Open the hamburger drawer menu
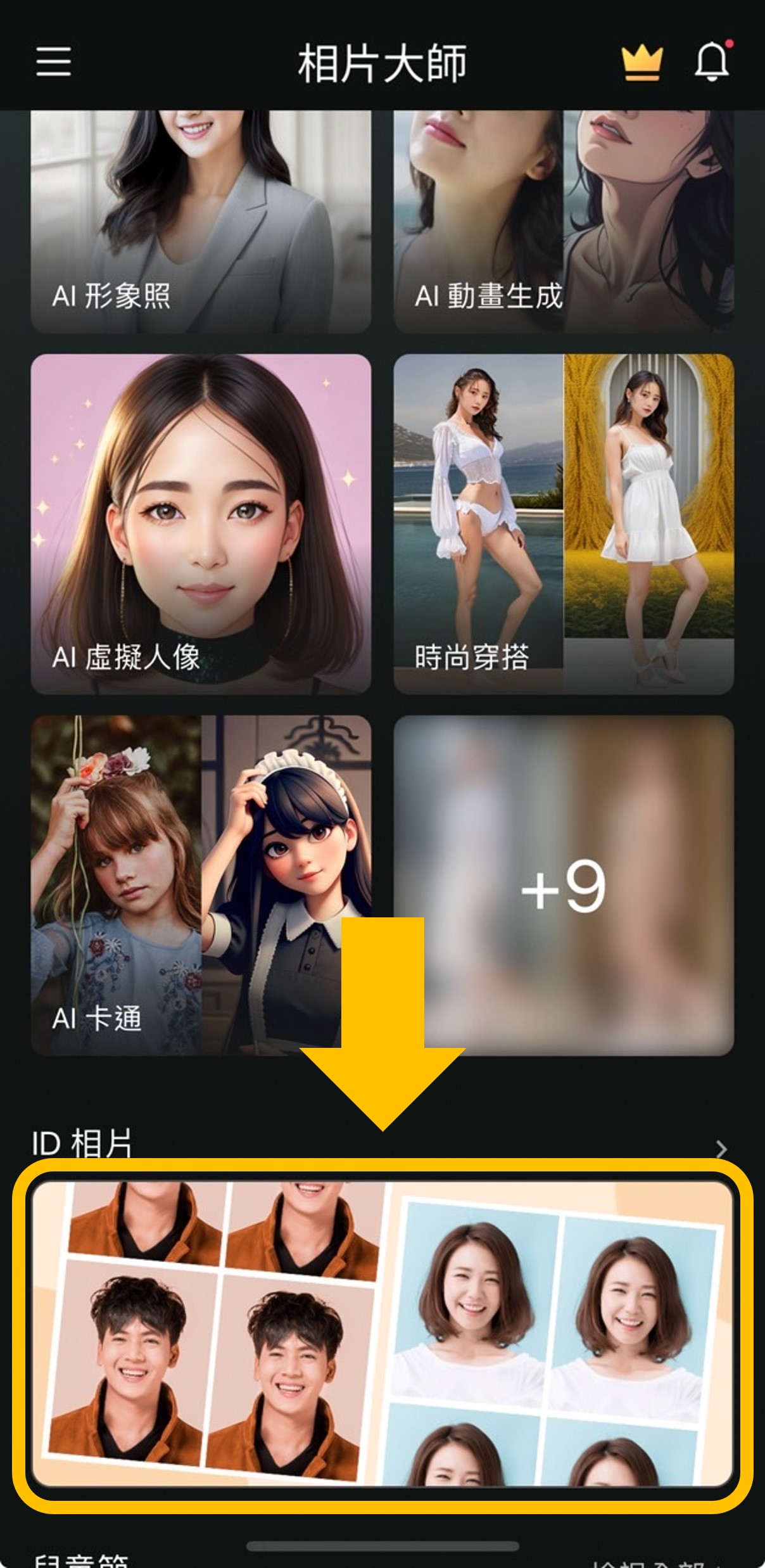Viewport: 765px width, 1568px height. (53, 61)
